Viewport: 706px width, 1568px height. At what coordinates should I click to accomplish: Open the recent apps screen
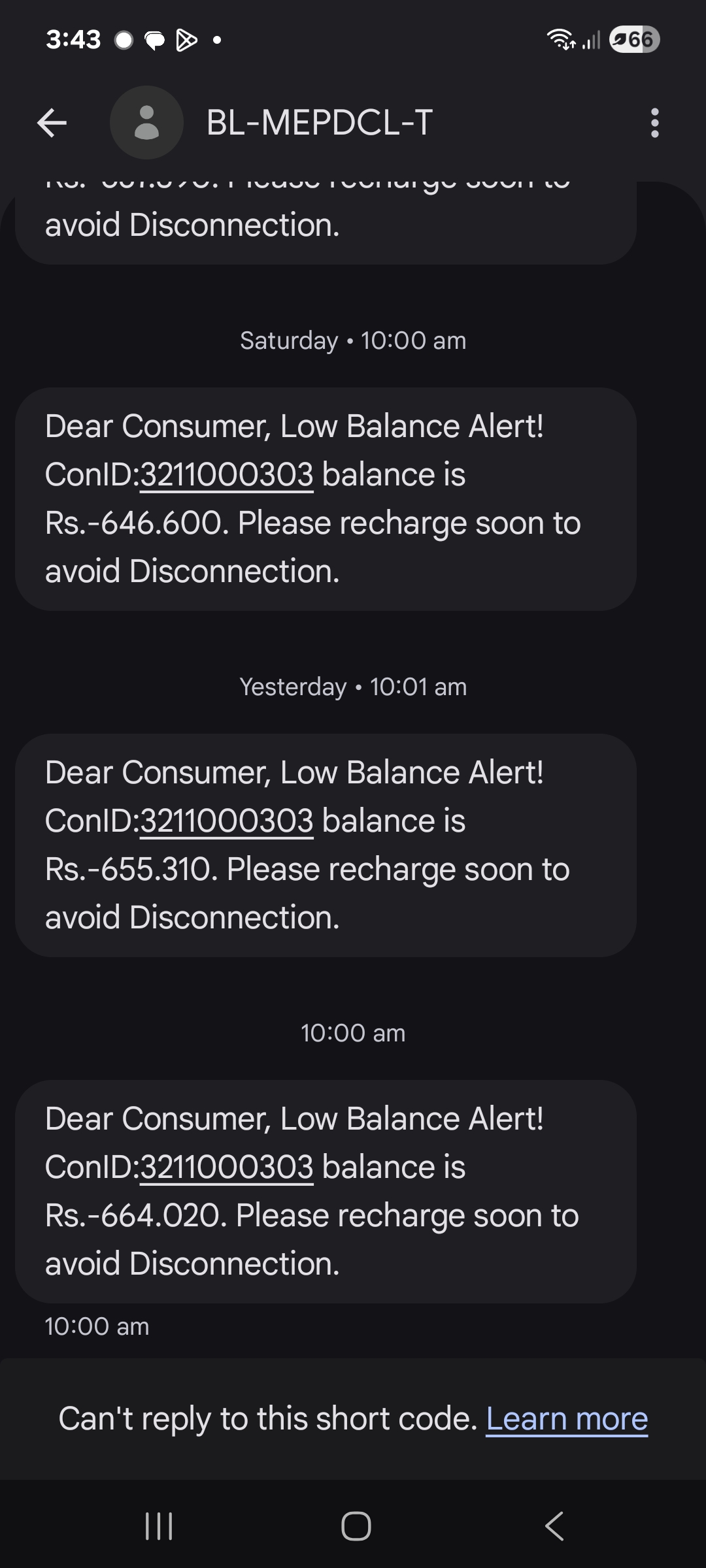pyautogui.click(x=159, y=1526)
